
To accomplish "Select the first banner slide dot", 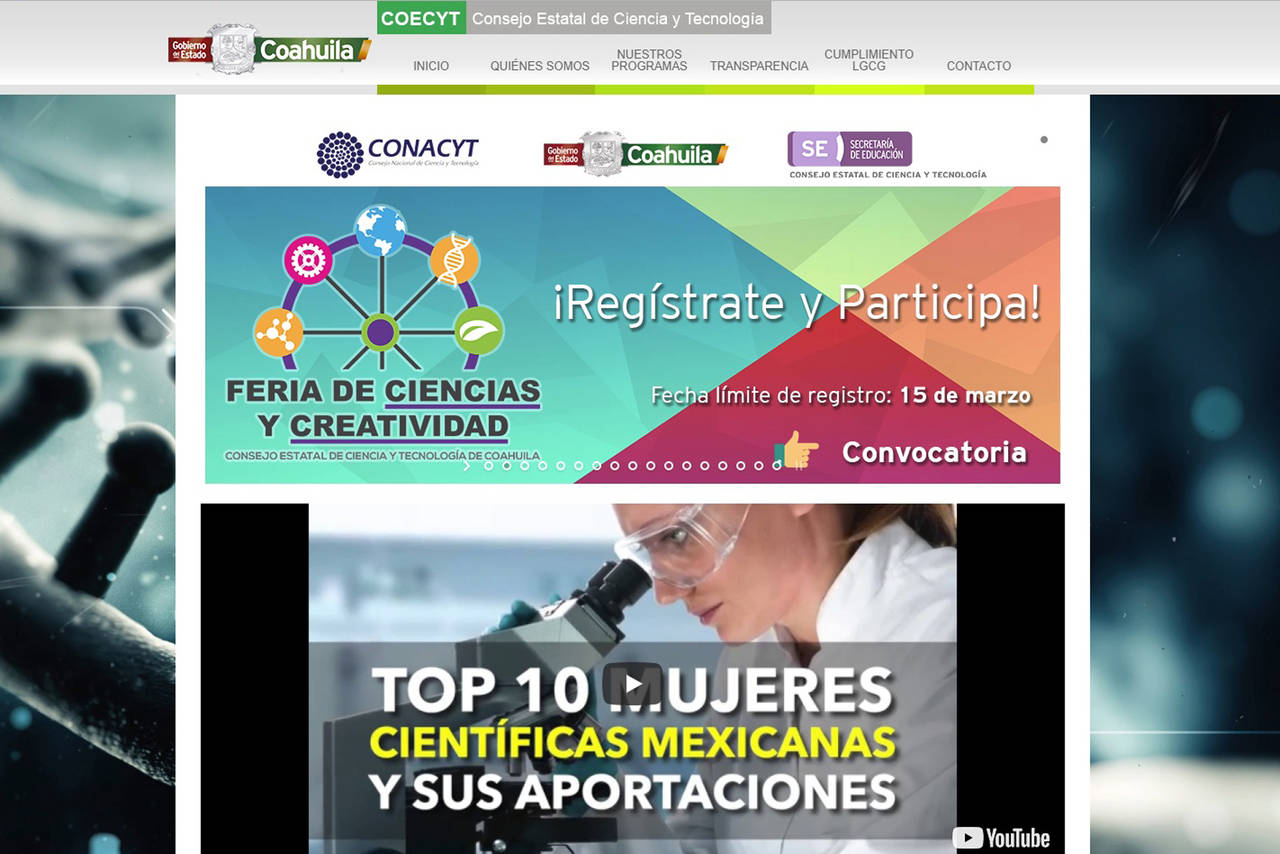I will [x=489, y=466].
